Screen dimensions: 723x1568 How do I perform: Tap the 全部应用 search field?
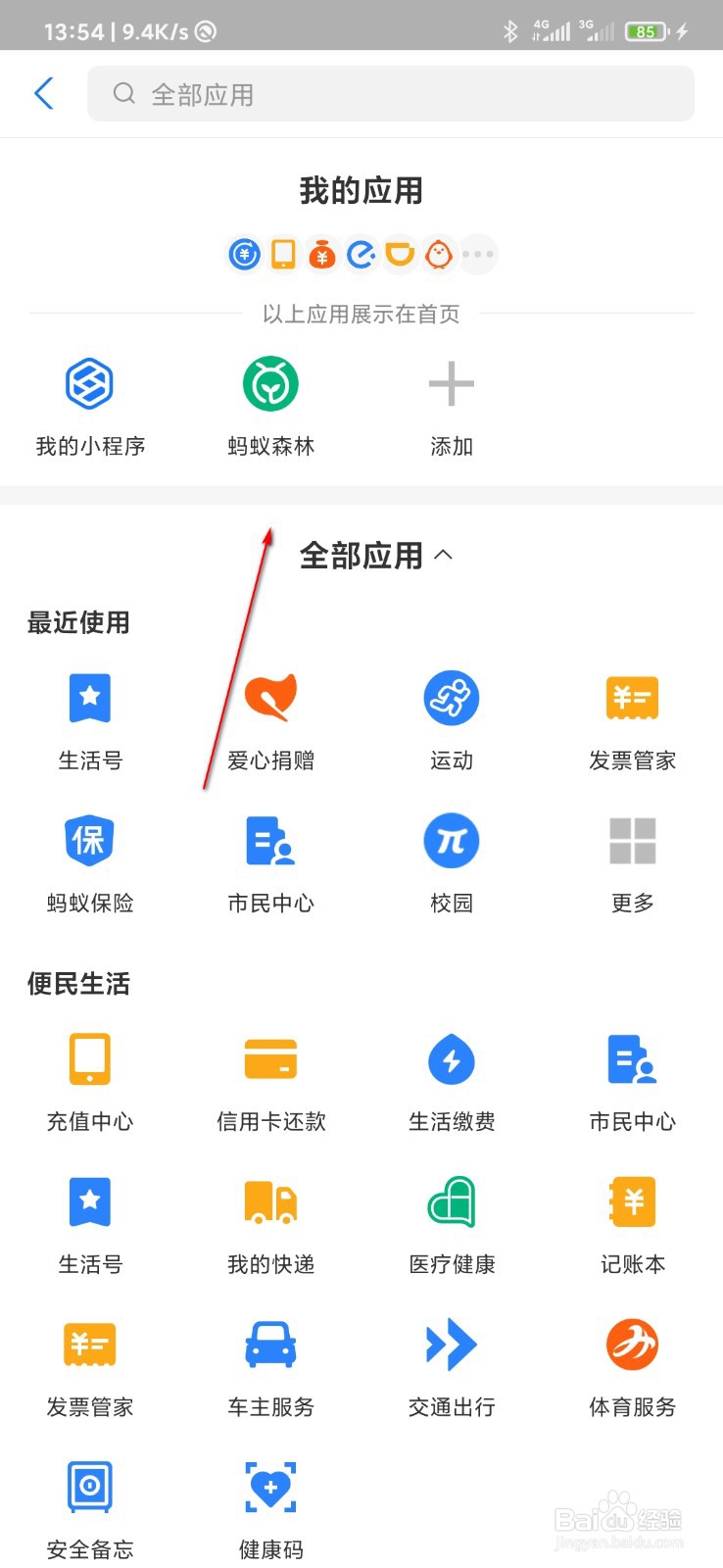point(391,93)
